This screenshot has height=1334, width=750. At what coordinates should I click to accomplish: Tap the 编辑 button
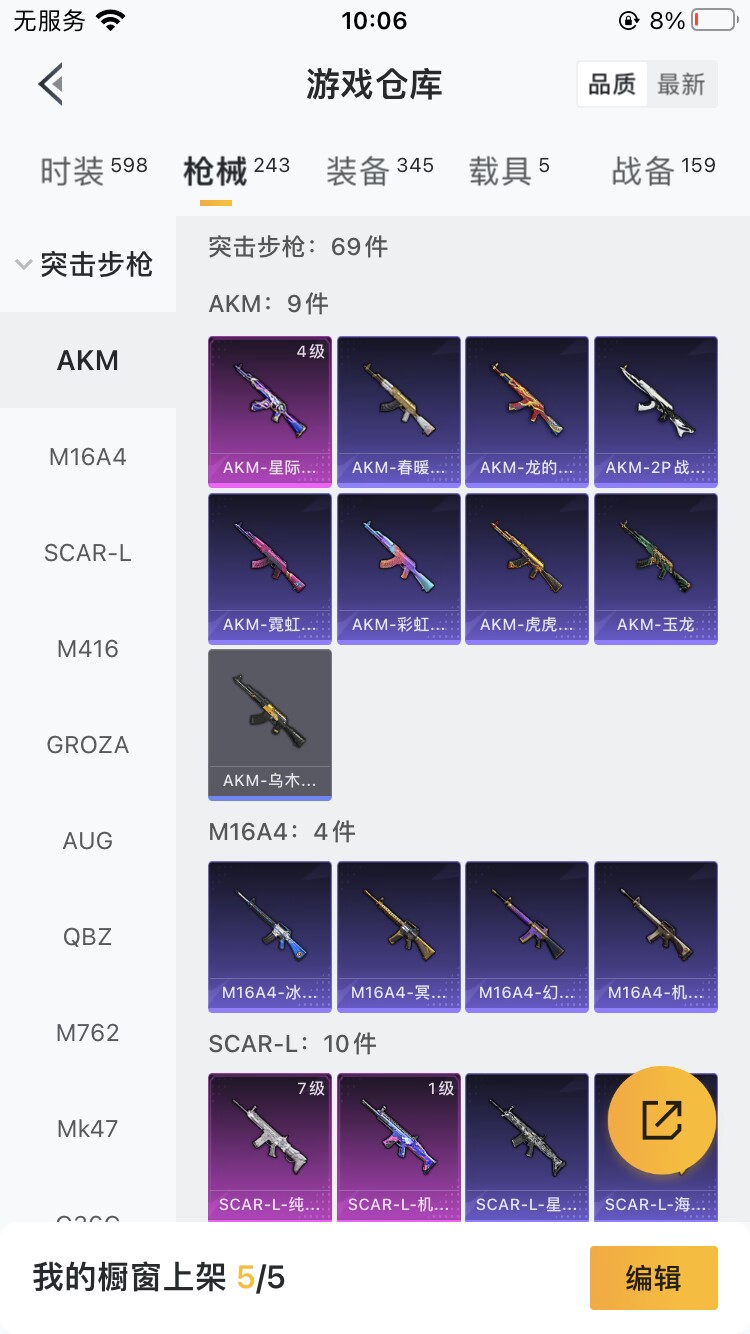coord(654,1278)
